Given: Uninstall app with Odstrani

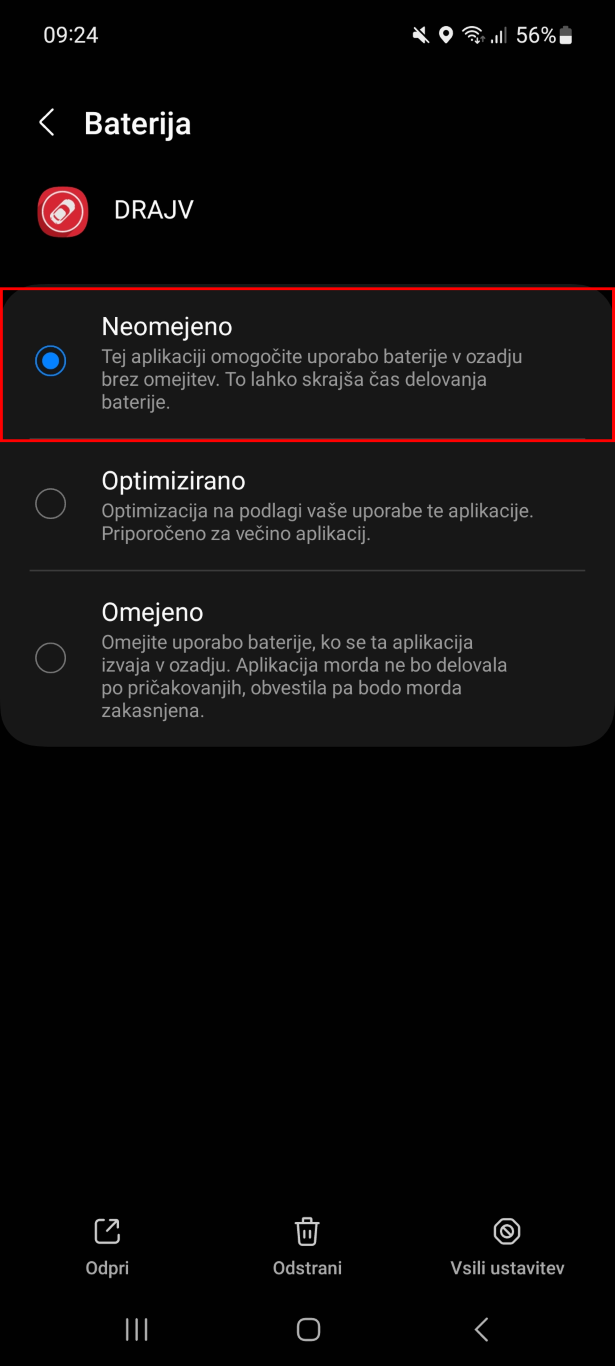Looking at the screenshot, I should (307, 1246).
